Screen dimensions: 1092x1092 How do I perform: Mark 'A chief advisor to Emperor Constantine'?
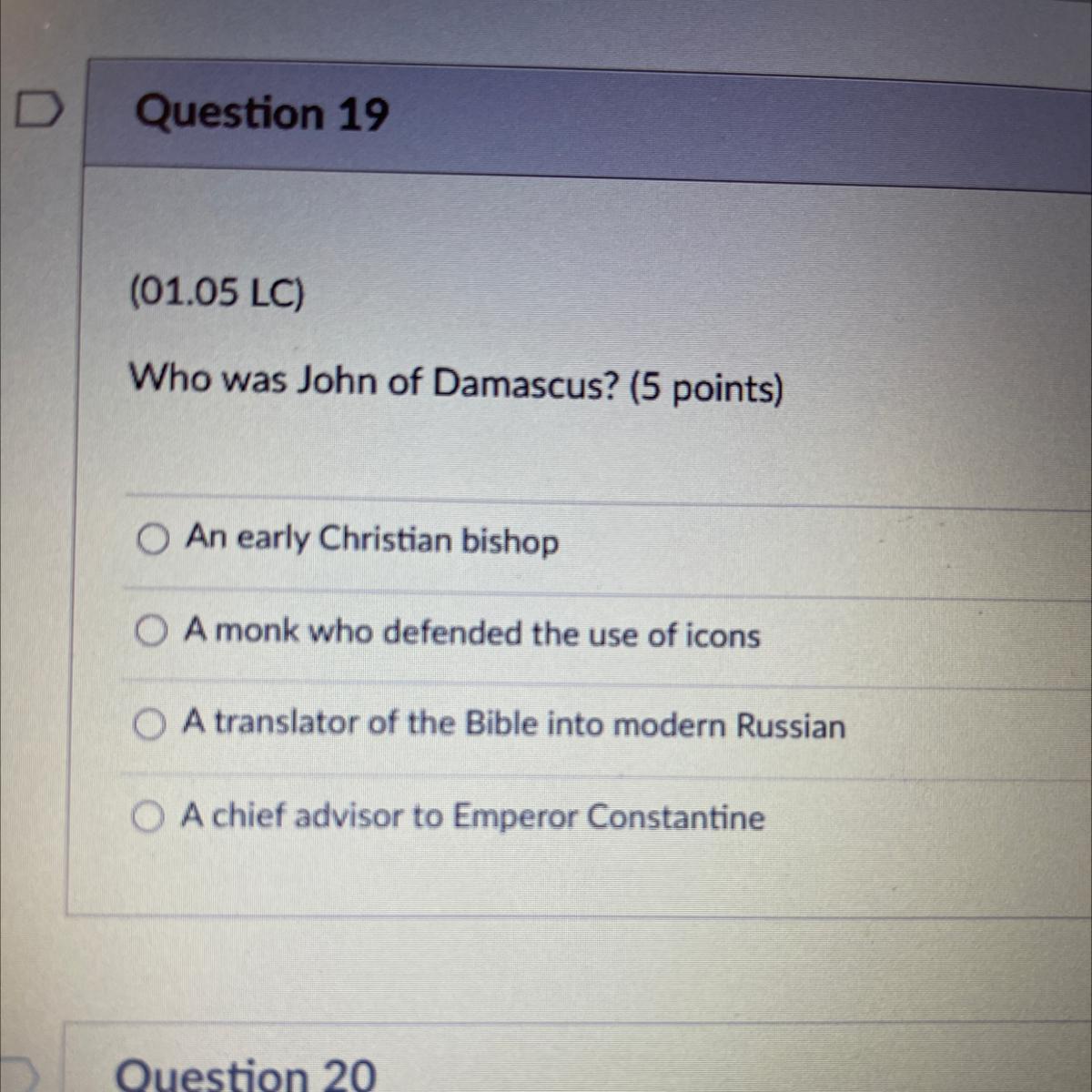[147, 816]
